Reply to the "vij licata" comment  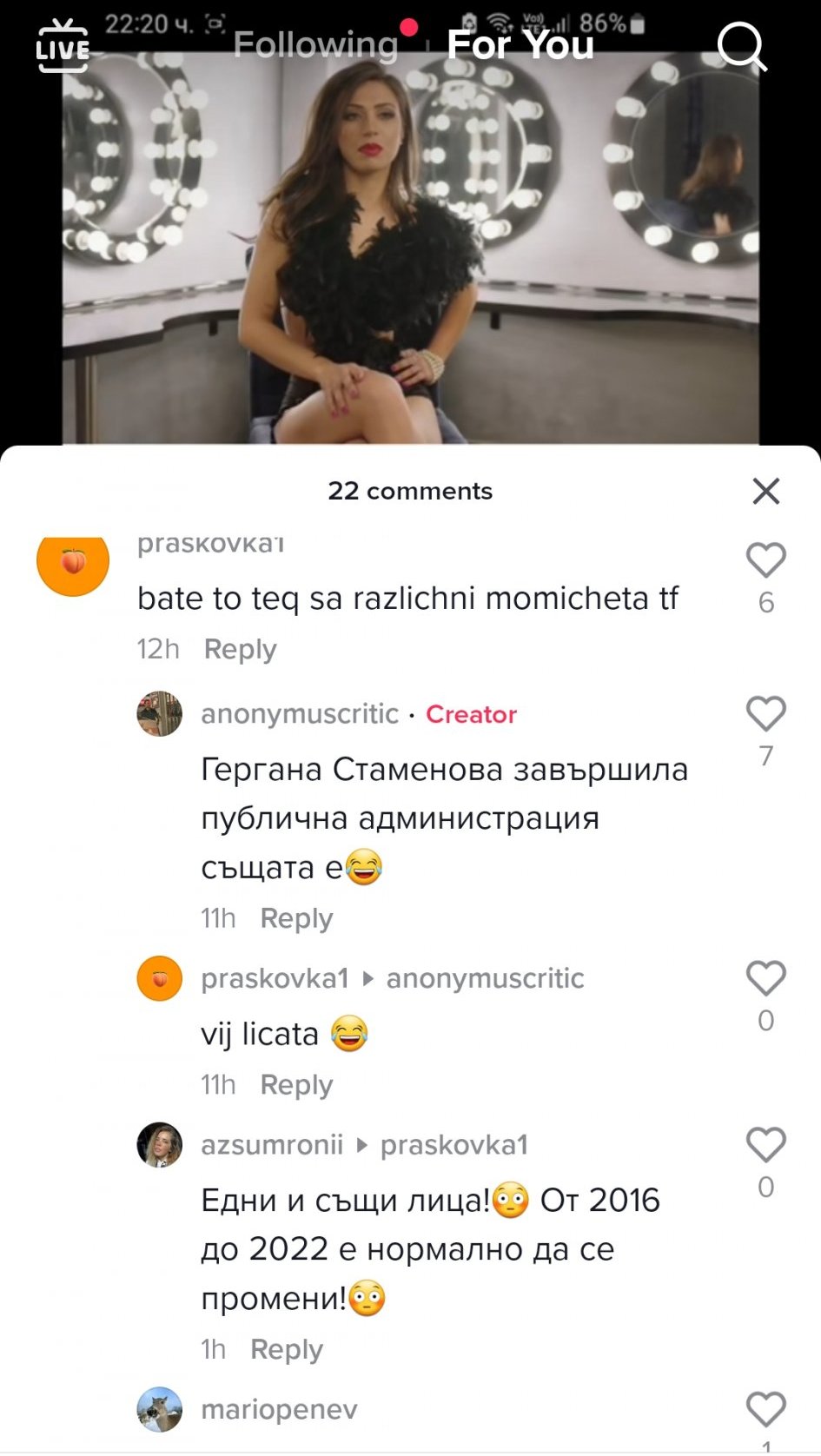pos(296,1085)
